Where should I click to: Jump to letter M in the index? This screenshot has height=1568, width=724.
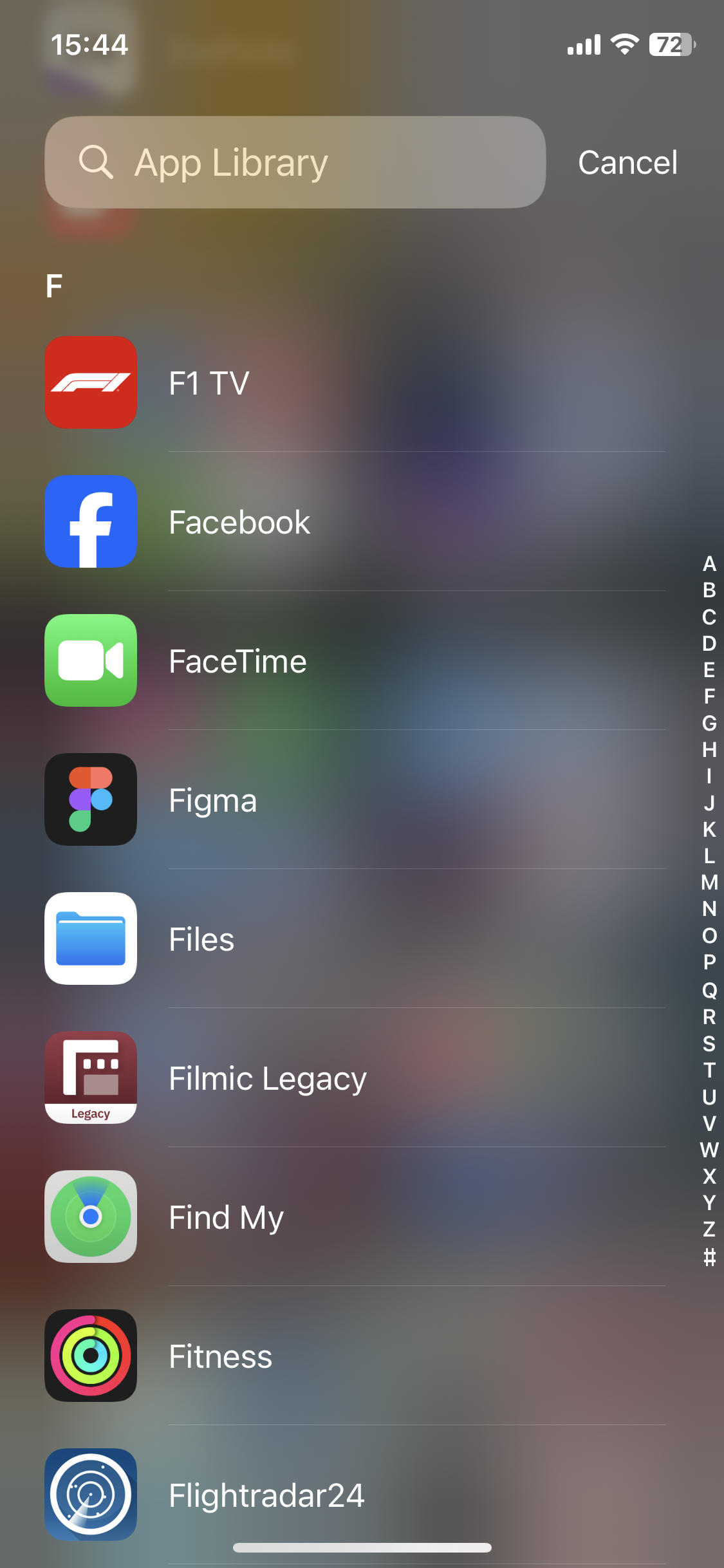pos(709,882)
